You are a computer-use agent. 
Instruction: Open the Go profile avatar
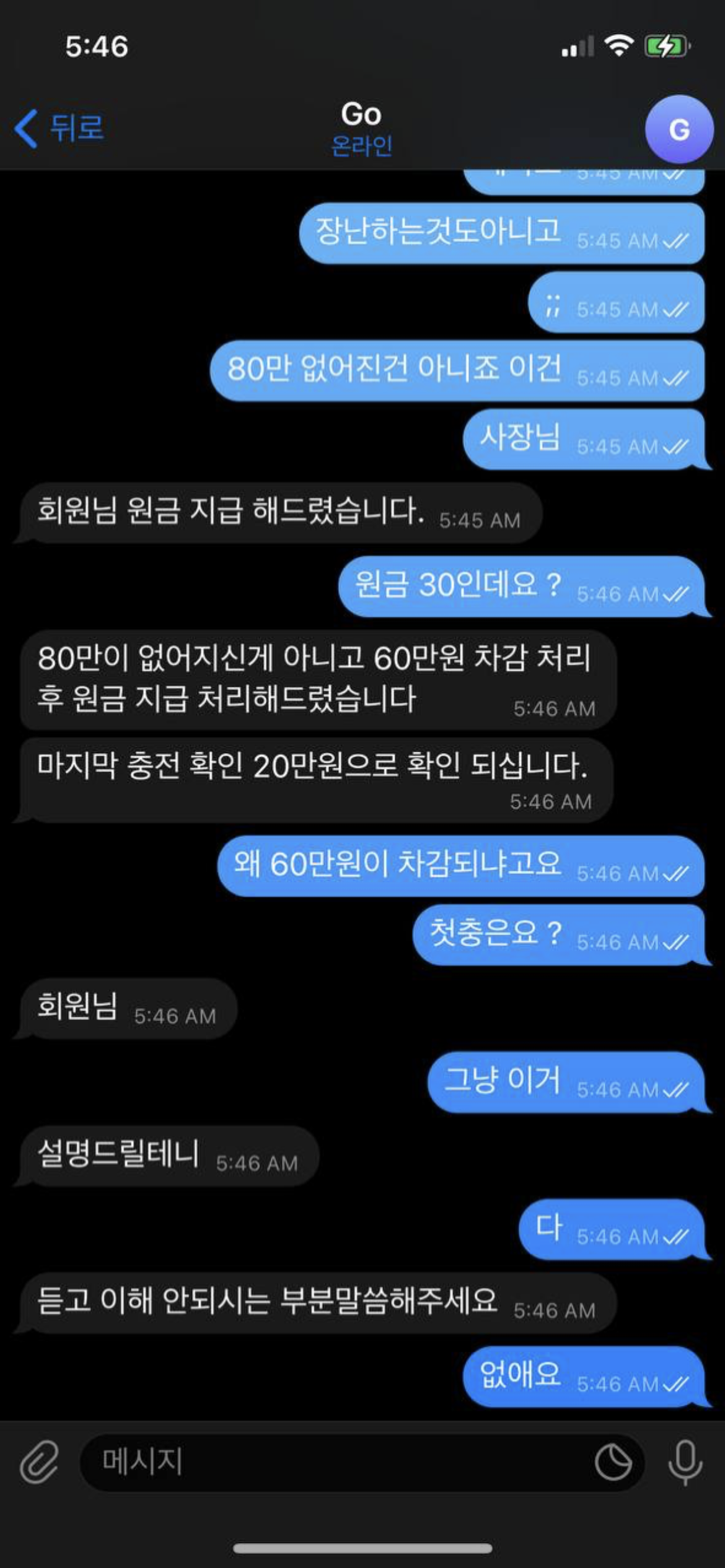679,129
